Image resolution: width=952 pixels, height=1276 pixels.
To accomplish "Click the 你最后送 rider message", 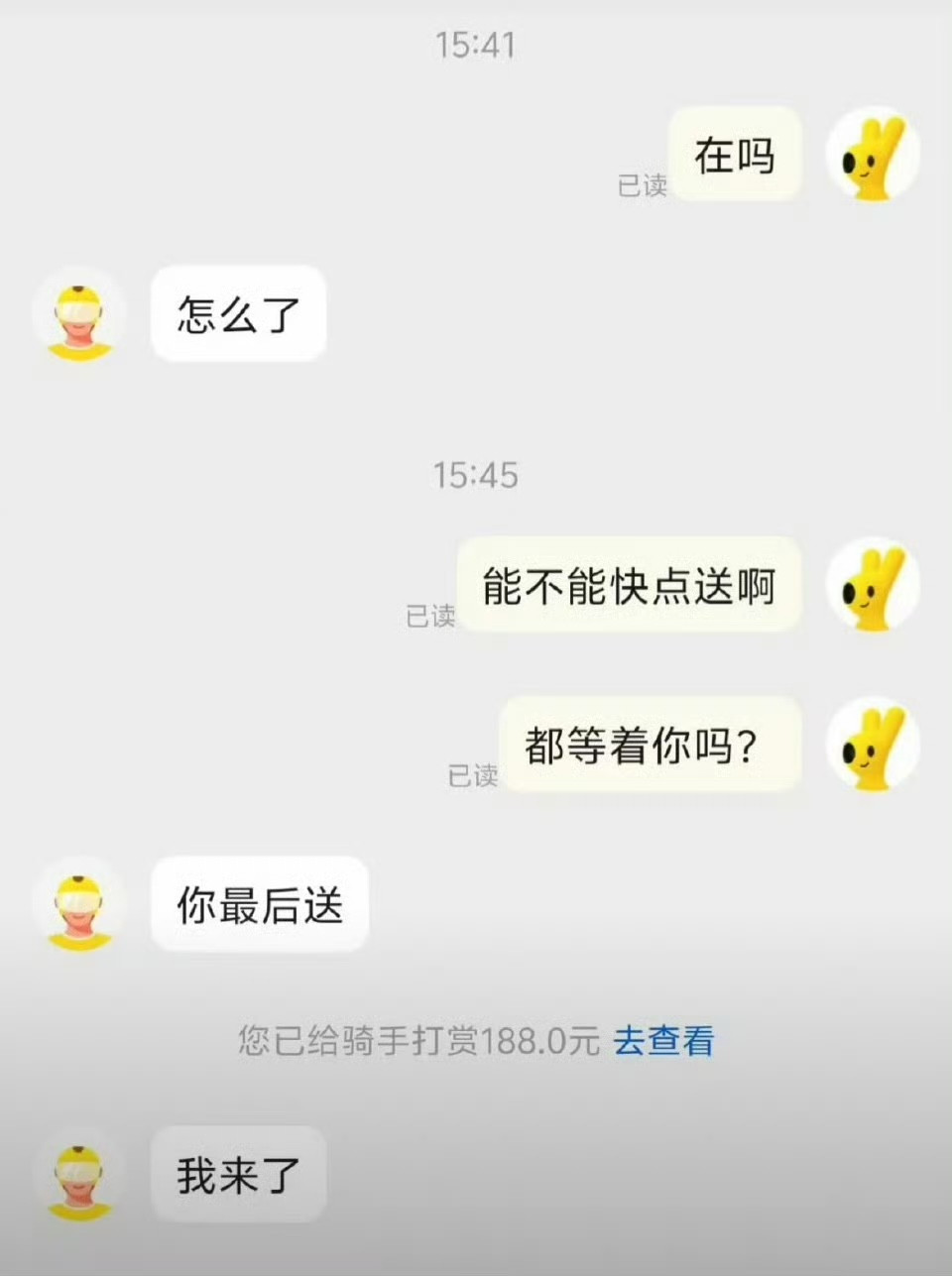I will pos(260,905).
